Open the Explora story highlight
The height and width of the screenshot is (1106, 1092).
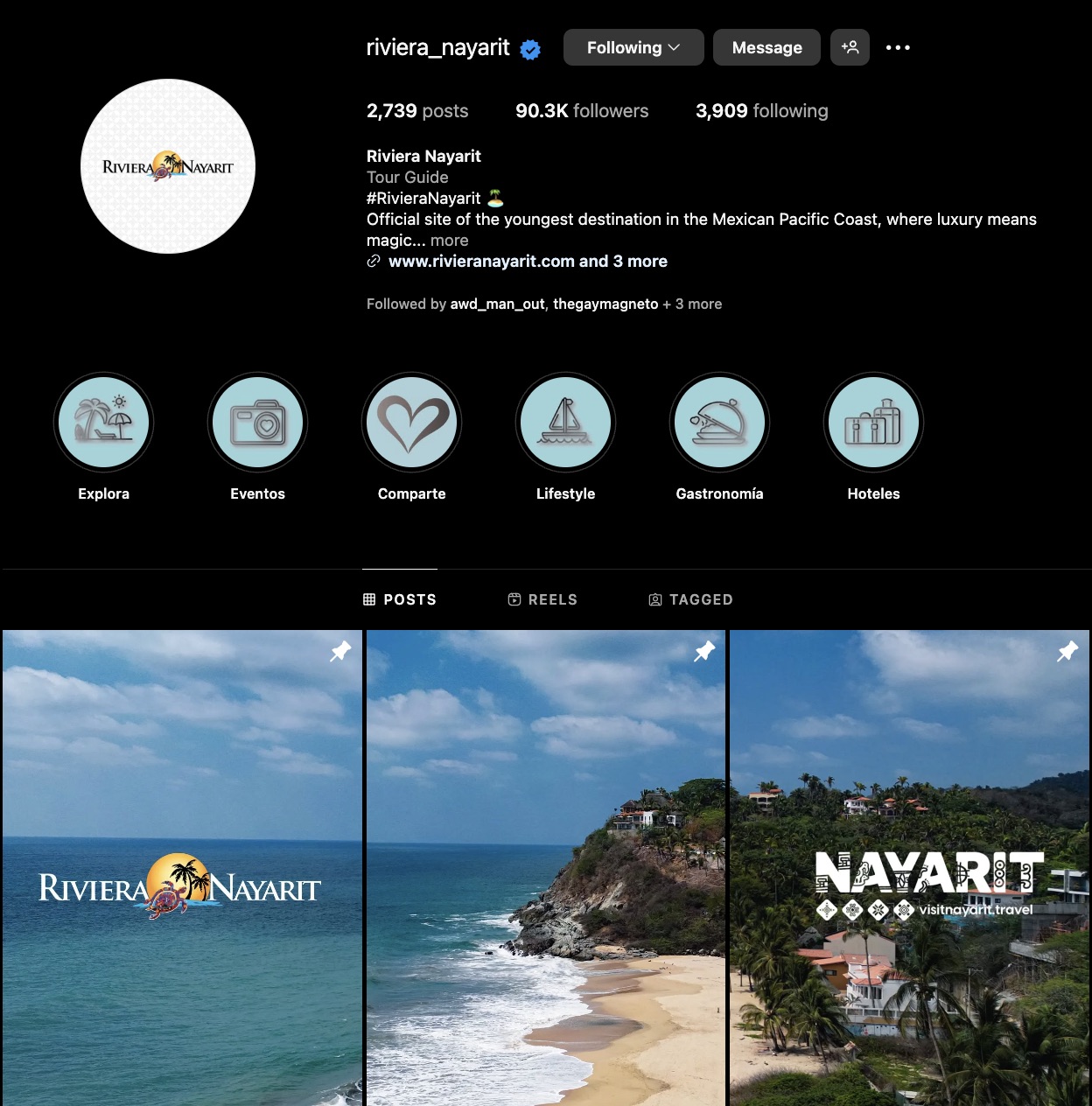coord(103,423)
